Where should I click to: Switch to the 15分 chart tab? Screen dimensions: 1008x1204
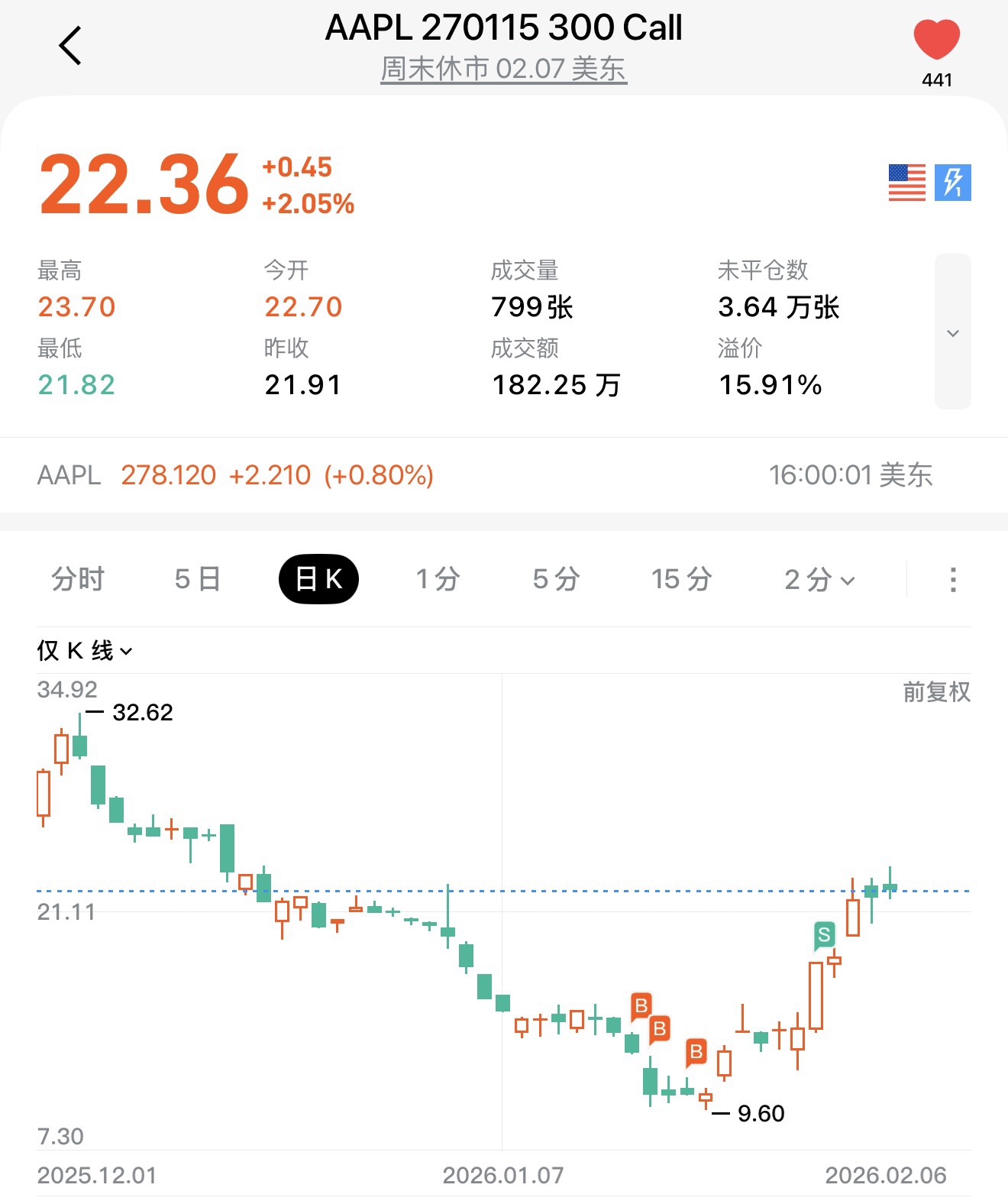[681, 579]
